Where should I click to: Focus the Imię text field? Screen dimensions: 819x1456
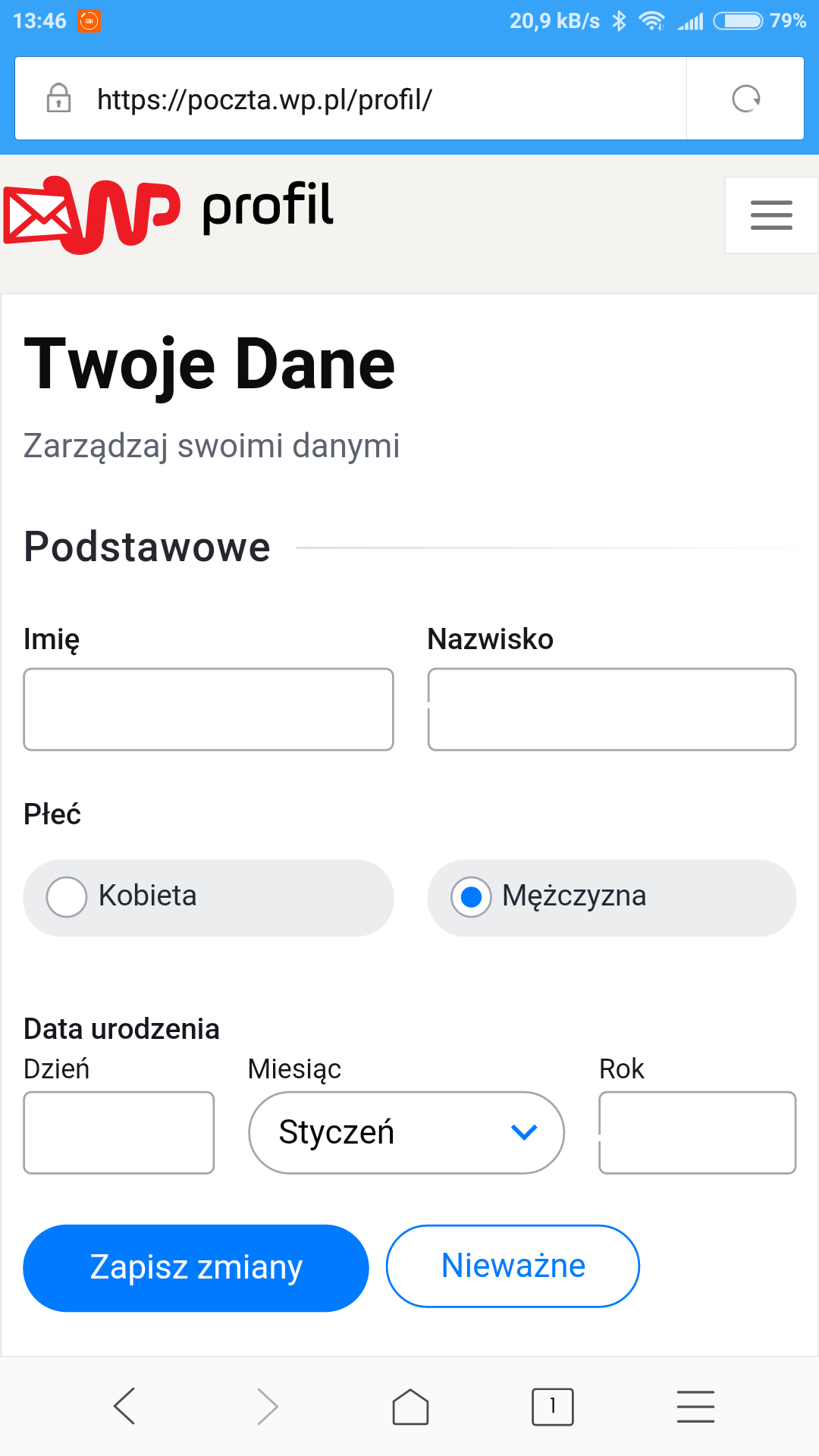tap(209, 710)
